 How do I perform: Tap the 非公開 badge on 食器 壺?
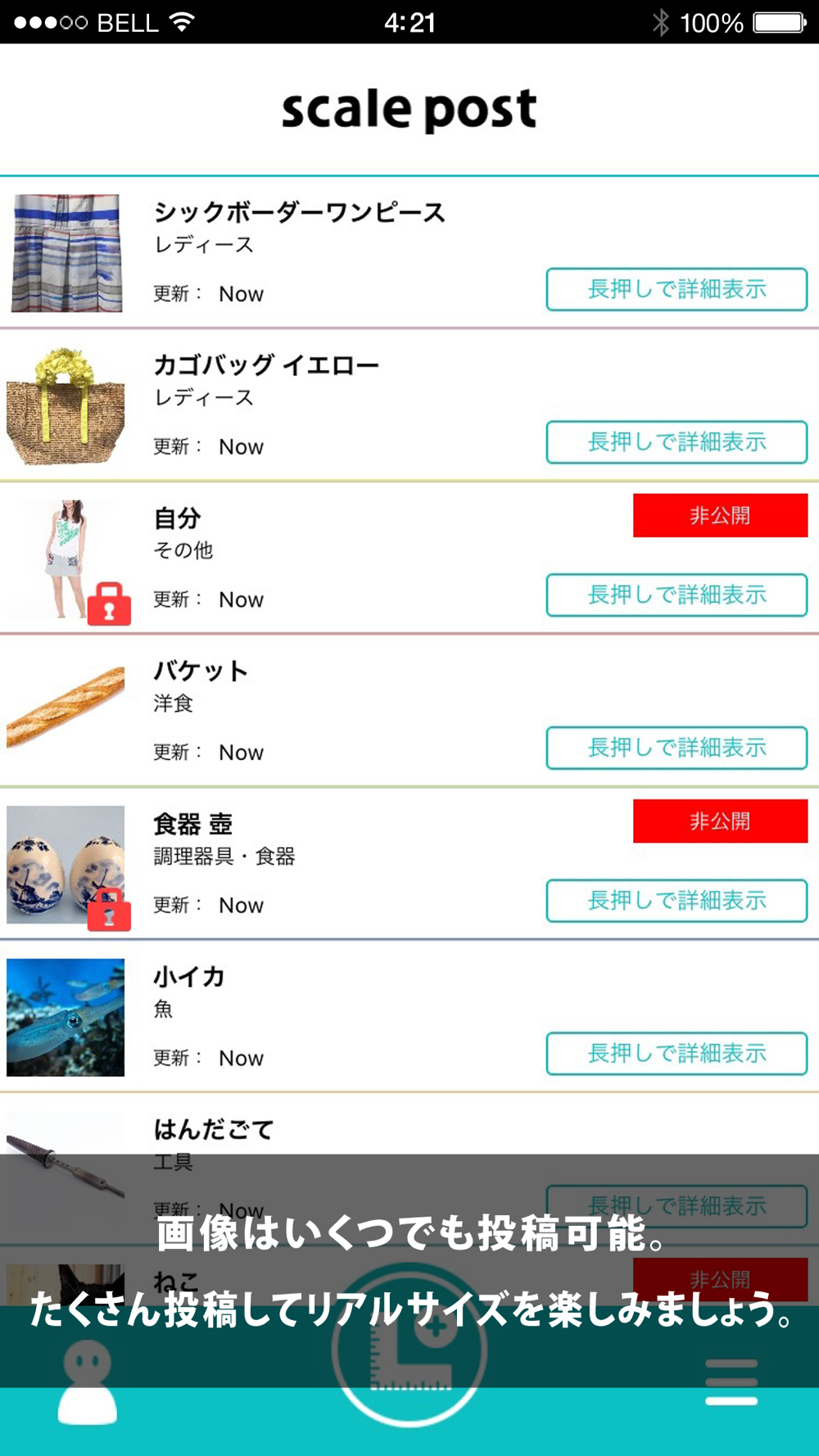click(x=720, y=821)
